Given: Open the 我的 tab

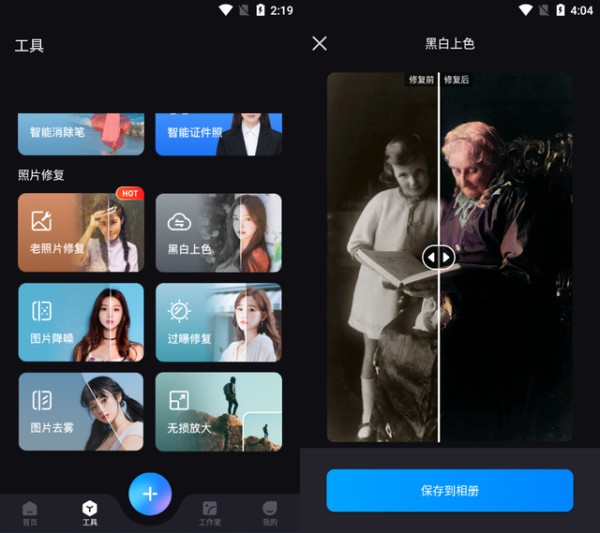Looking at the screenshot, I should pyautogui.click(x=270, y=513).
